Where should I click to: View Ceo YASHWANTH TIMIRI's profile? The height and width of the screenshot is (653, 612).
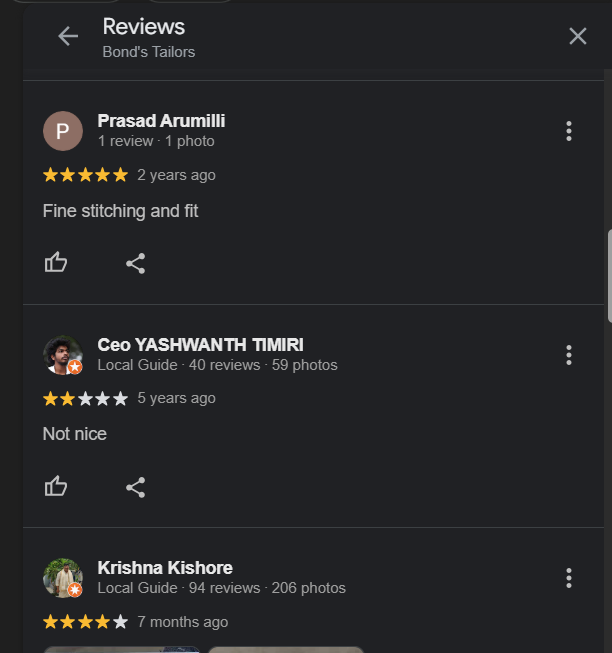pyautogui.click(x=200, y=345)
